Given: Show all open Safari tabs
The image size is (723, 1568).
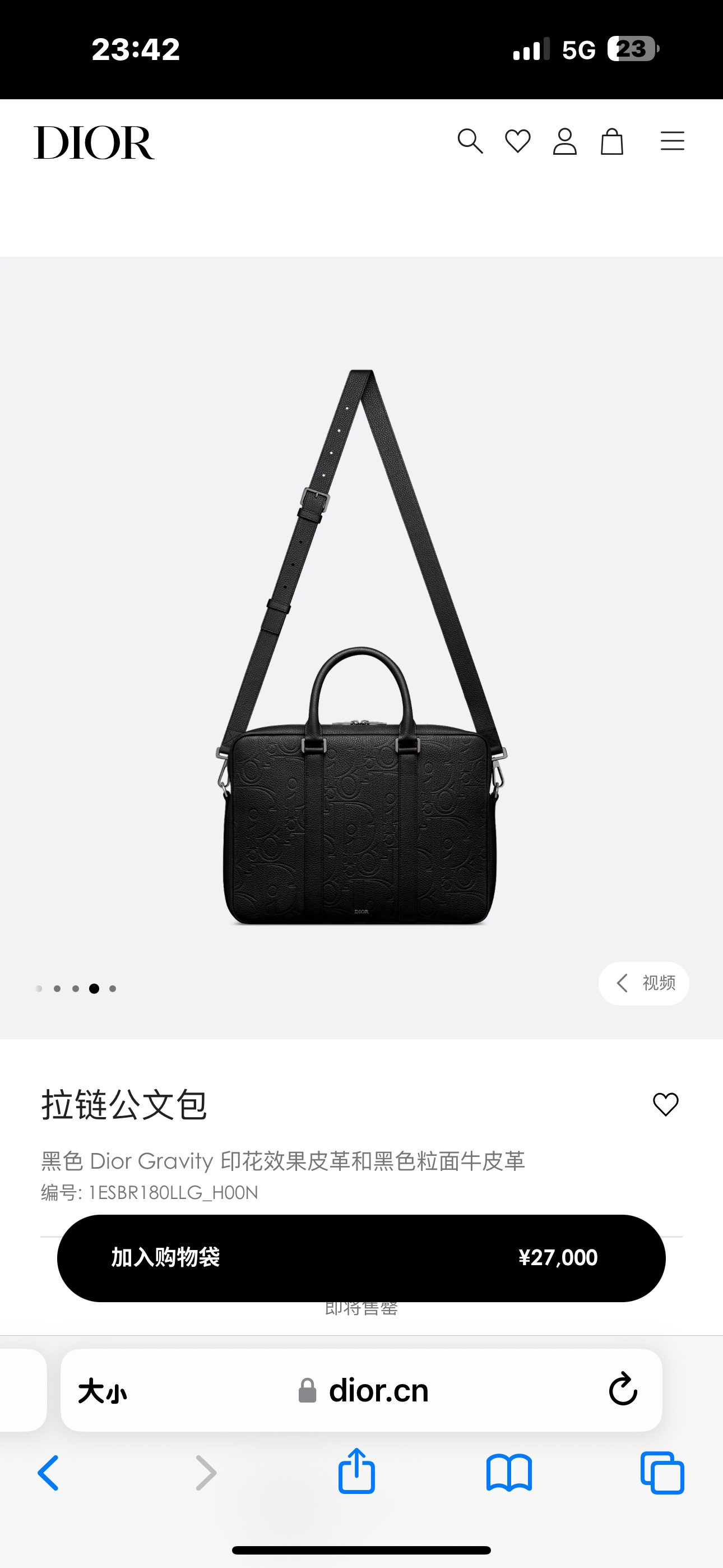Looking at the screenshot, I should click(662, 1473).
